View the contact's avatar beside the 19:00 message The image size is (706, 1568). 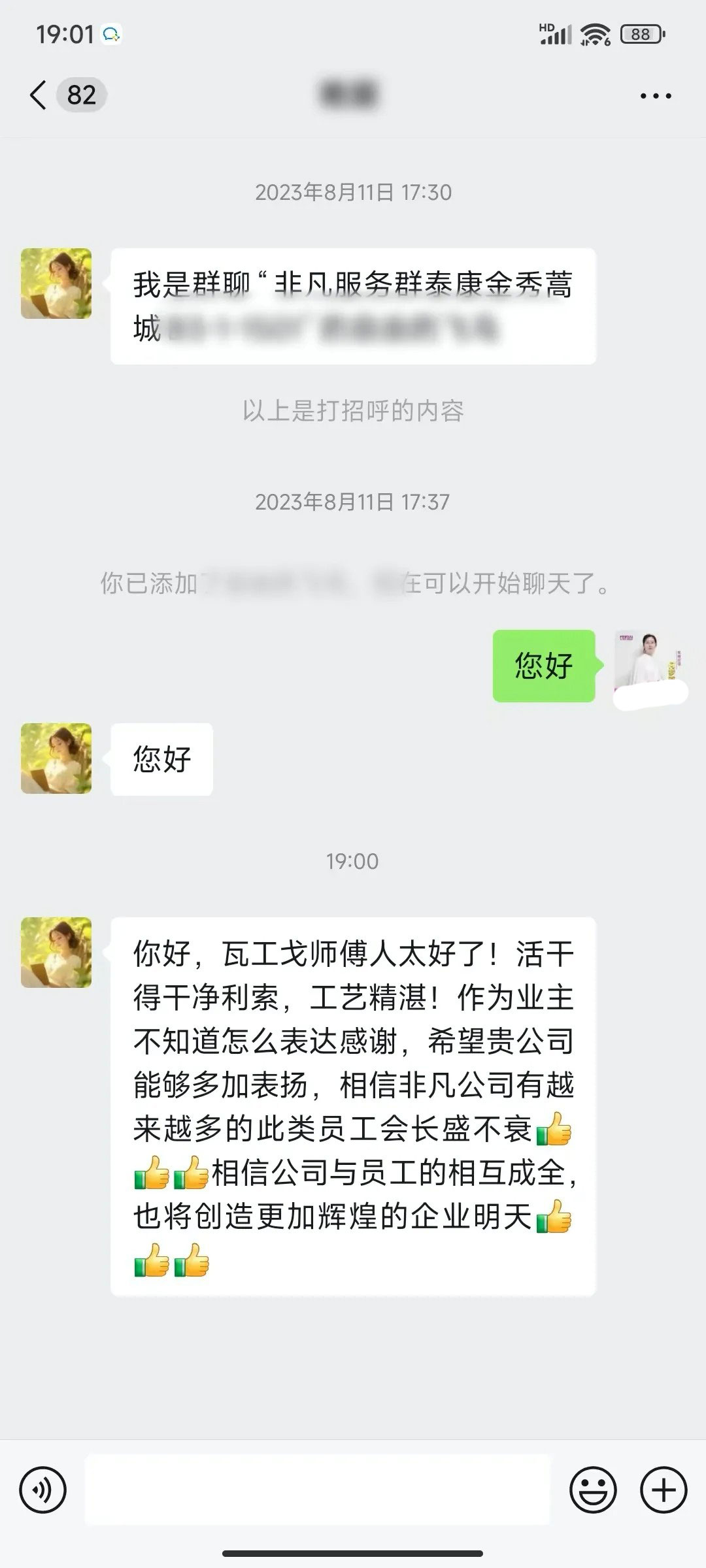[x=56, y=952]
